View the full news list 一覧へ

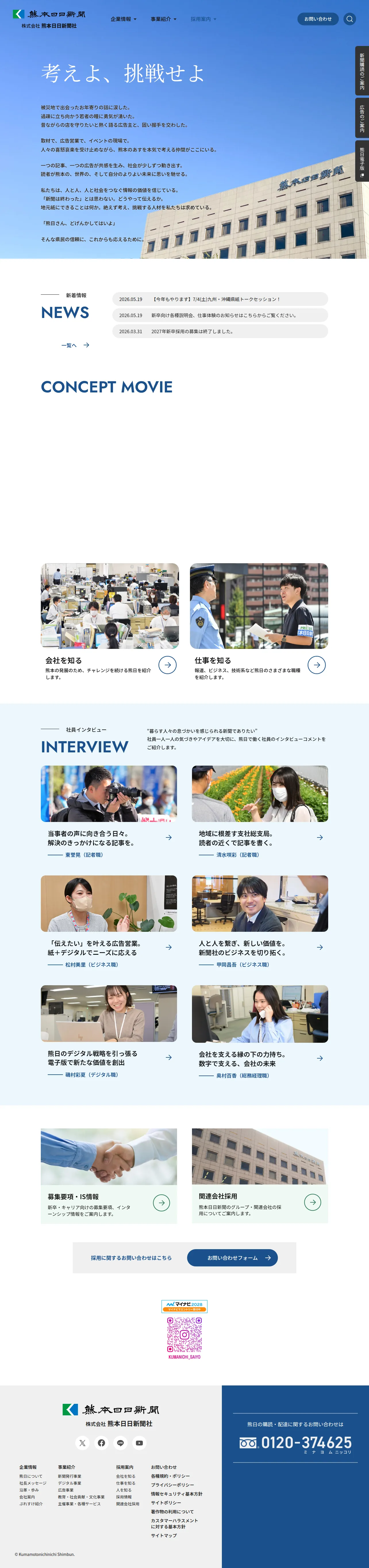click(x=76, y=345)
